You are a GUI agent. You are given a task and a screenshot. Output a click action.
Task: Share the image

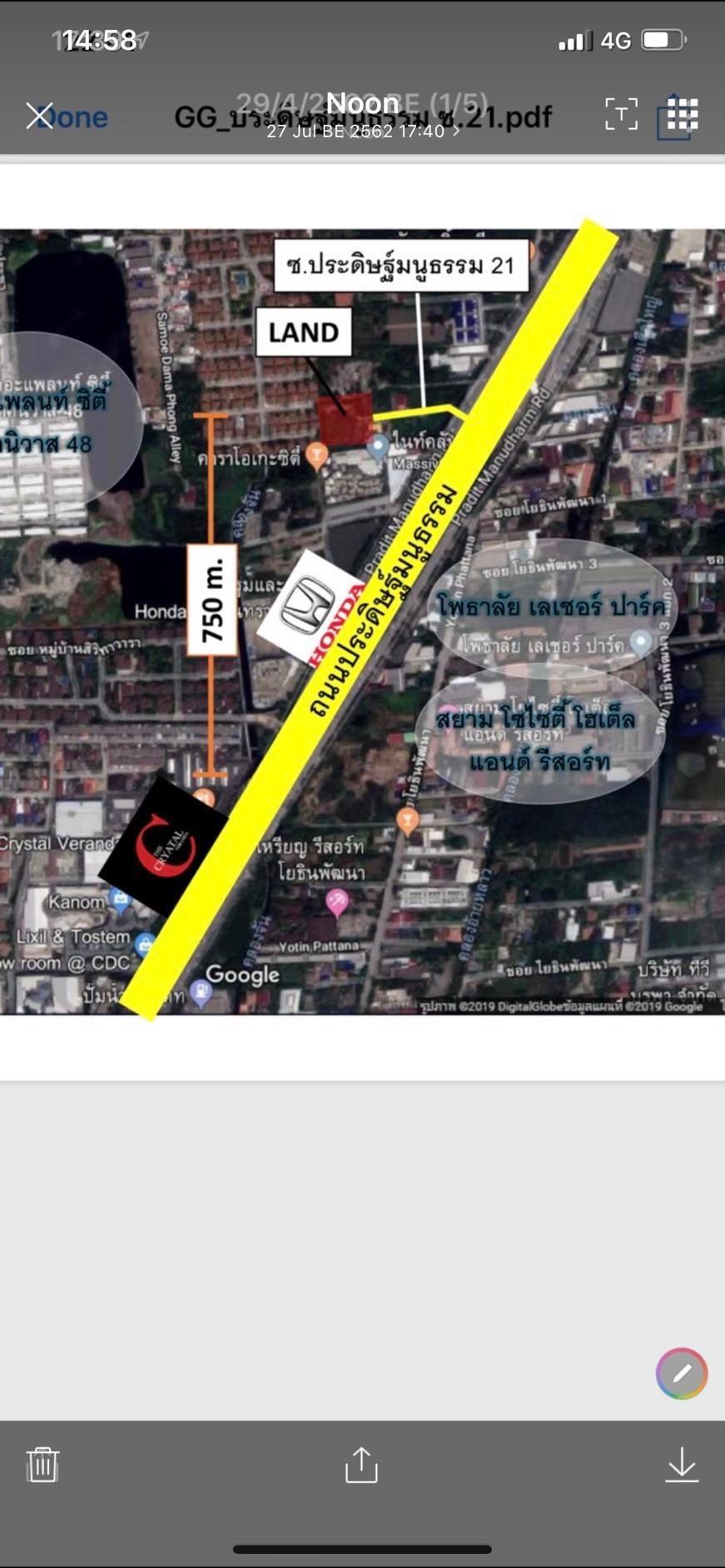[361, 1464]
